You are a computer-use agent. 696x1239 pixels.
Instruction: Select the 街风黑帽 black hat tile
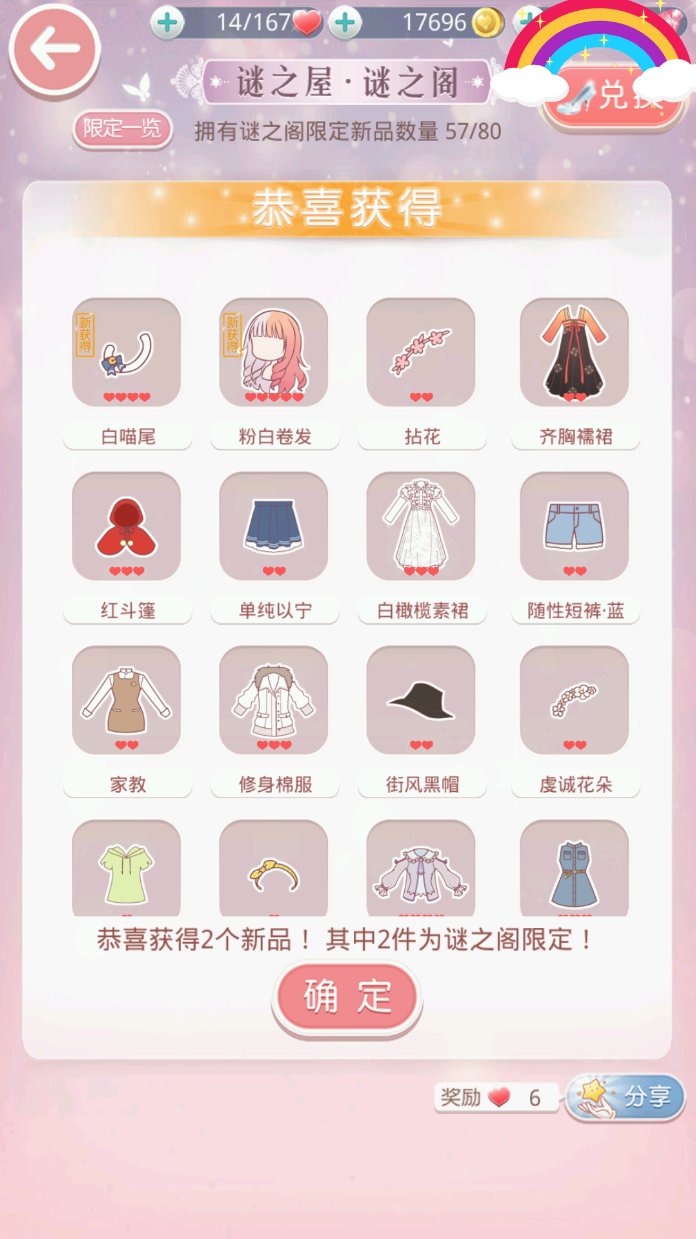[x=421, y=700]
